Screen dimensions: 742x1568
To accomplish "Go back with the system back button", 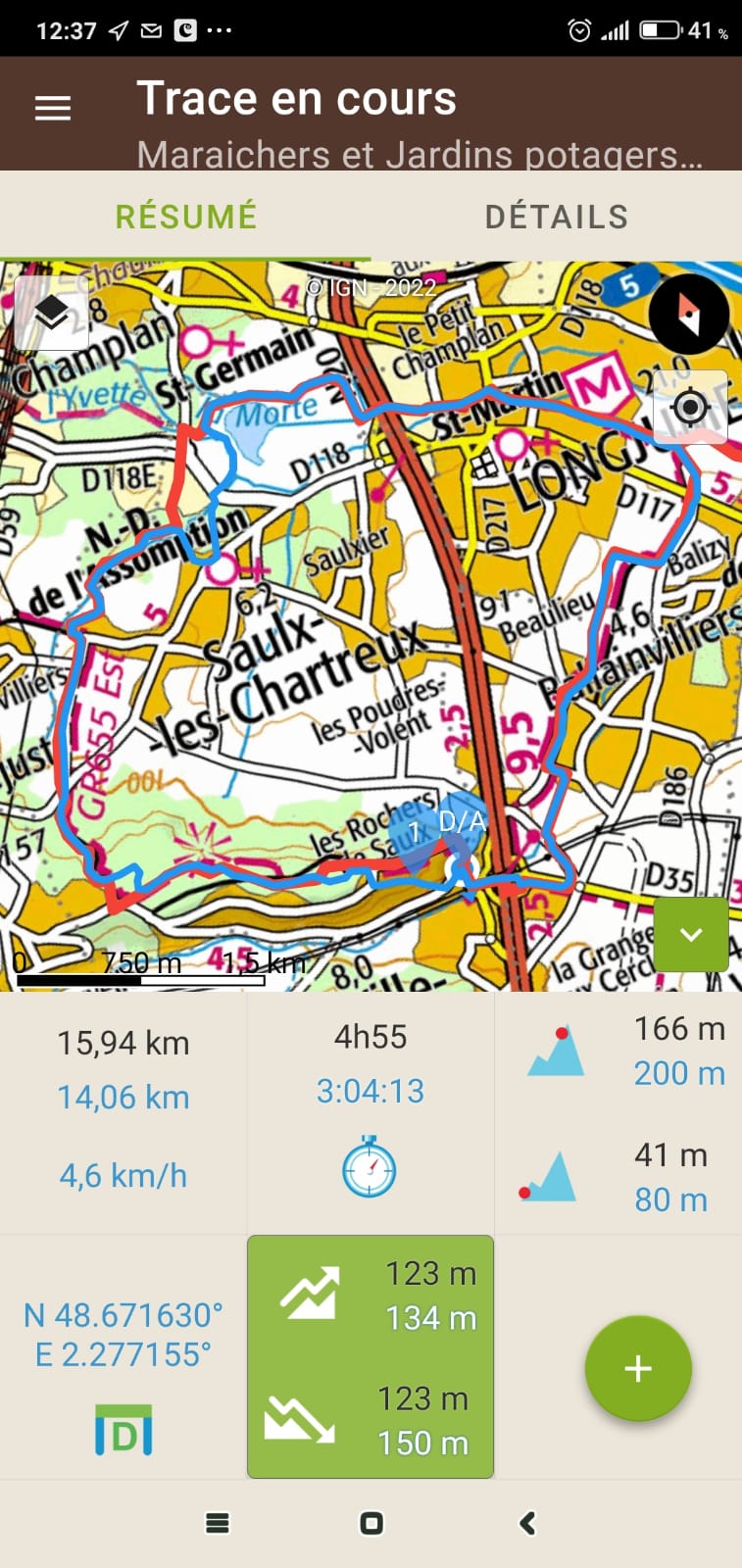I will pyautogui.click(x=527, y=1523).
